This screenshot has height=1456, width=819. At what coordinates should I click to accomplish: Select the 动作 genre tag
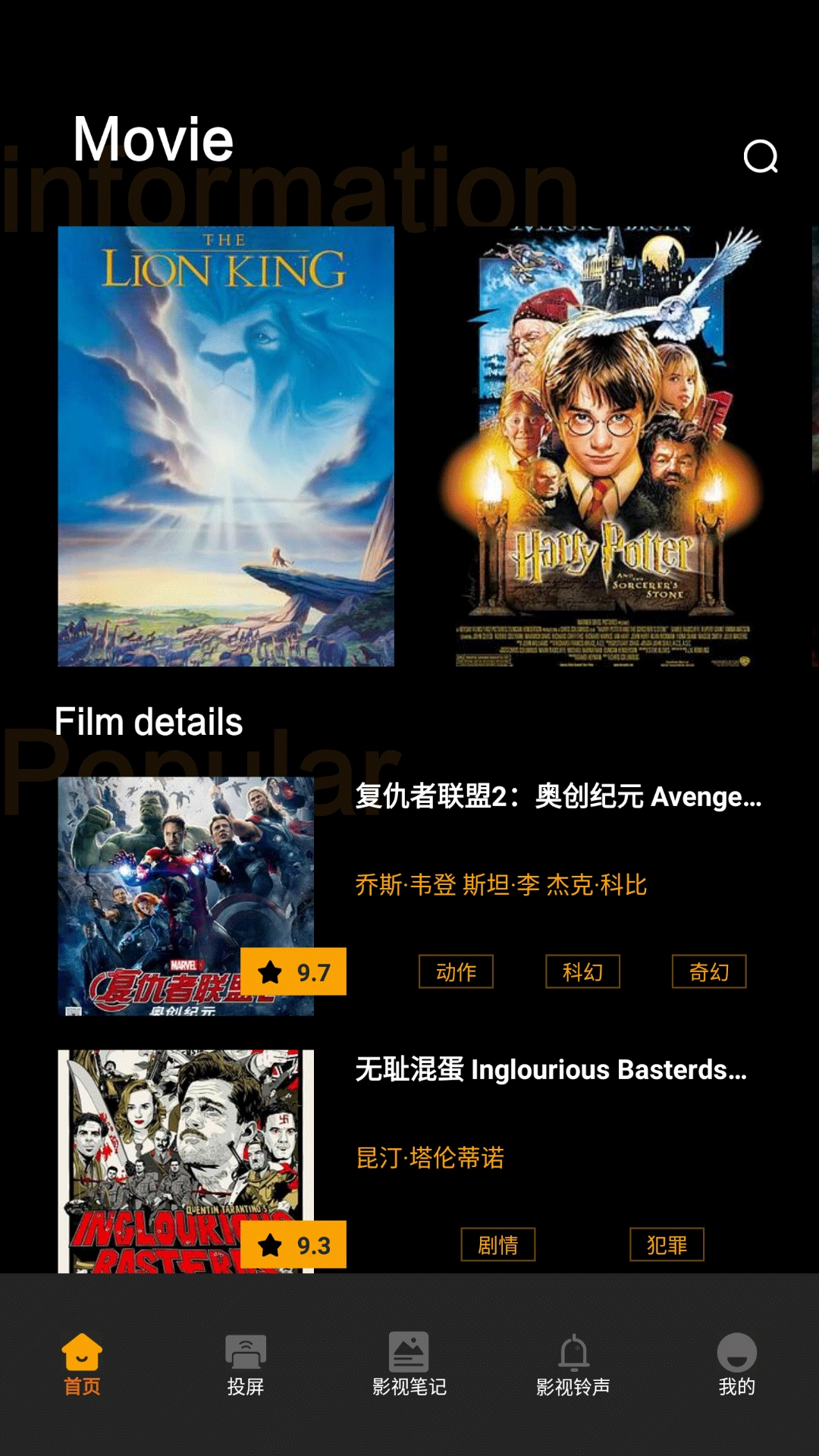coord(456,971)
